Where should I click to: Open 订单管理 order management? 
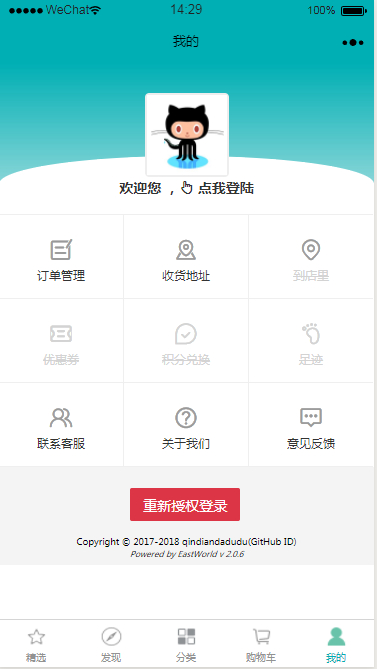[61, 257]
